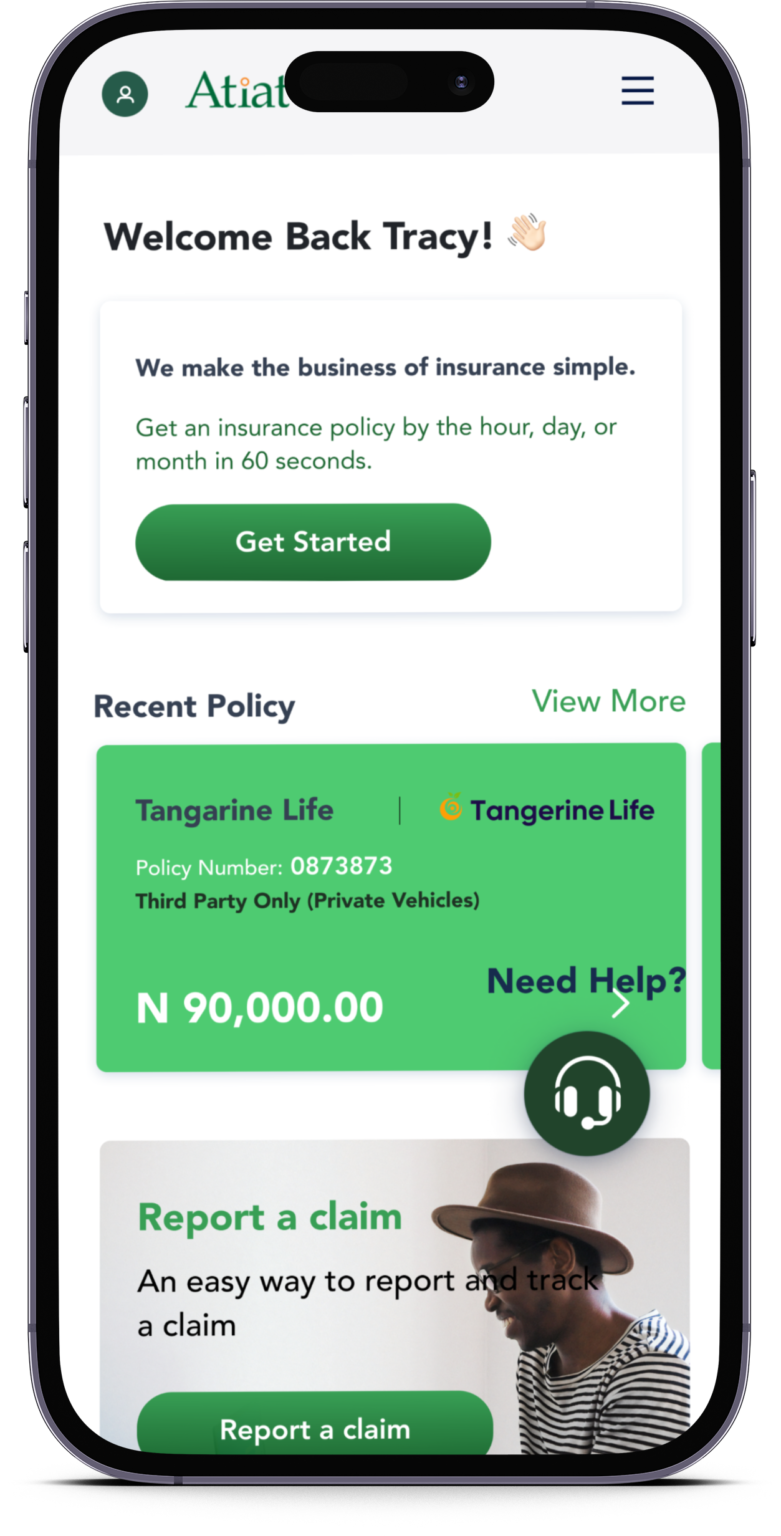
Task: Open the profile avatar icon
Action: tap(125, 94)
